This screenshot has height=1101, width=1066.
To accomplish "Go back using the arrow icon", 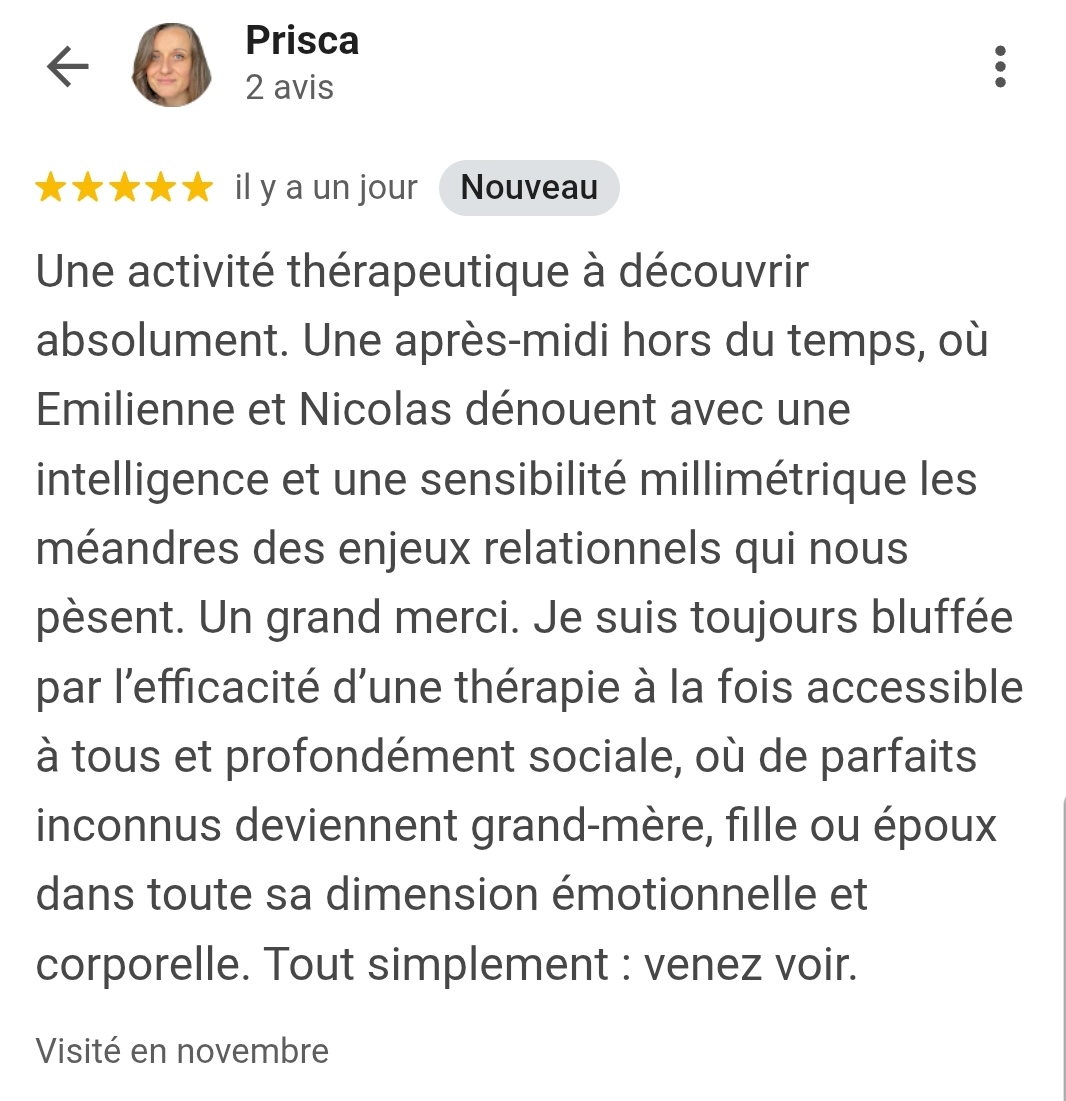I will (68, 67).
